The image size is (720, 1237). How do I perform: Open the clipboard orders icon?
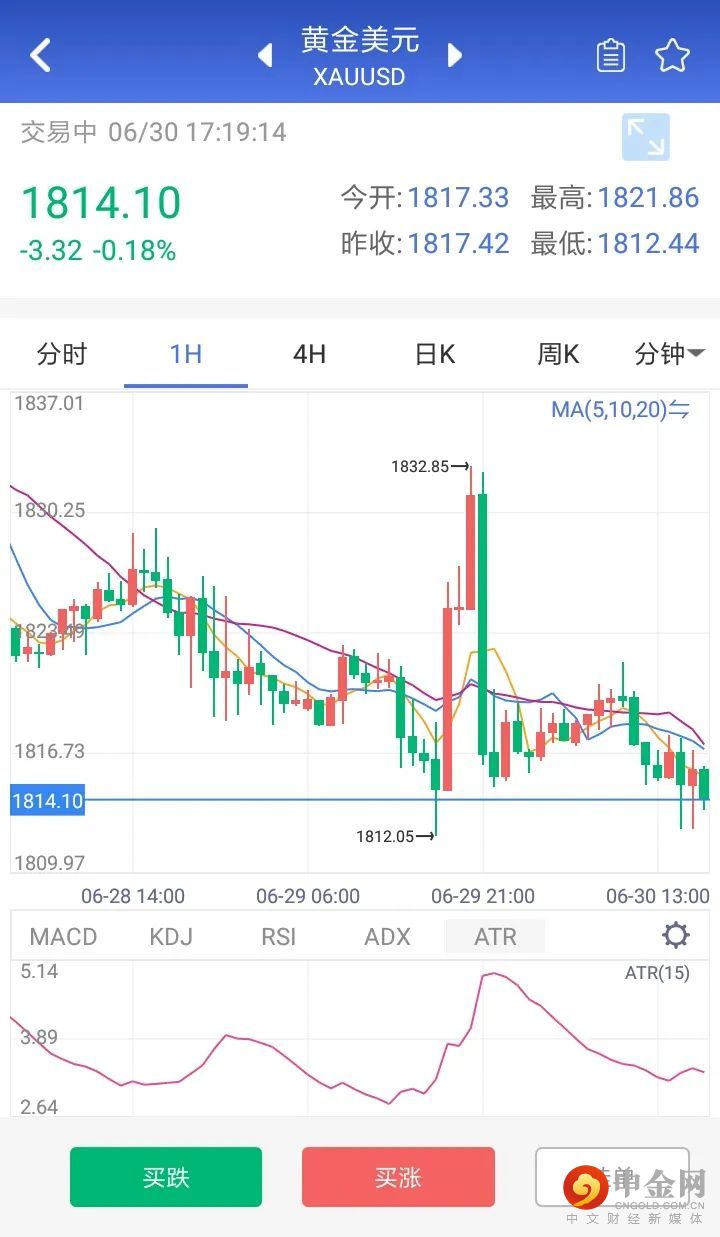(x=610, y=56)
